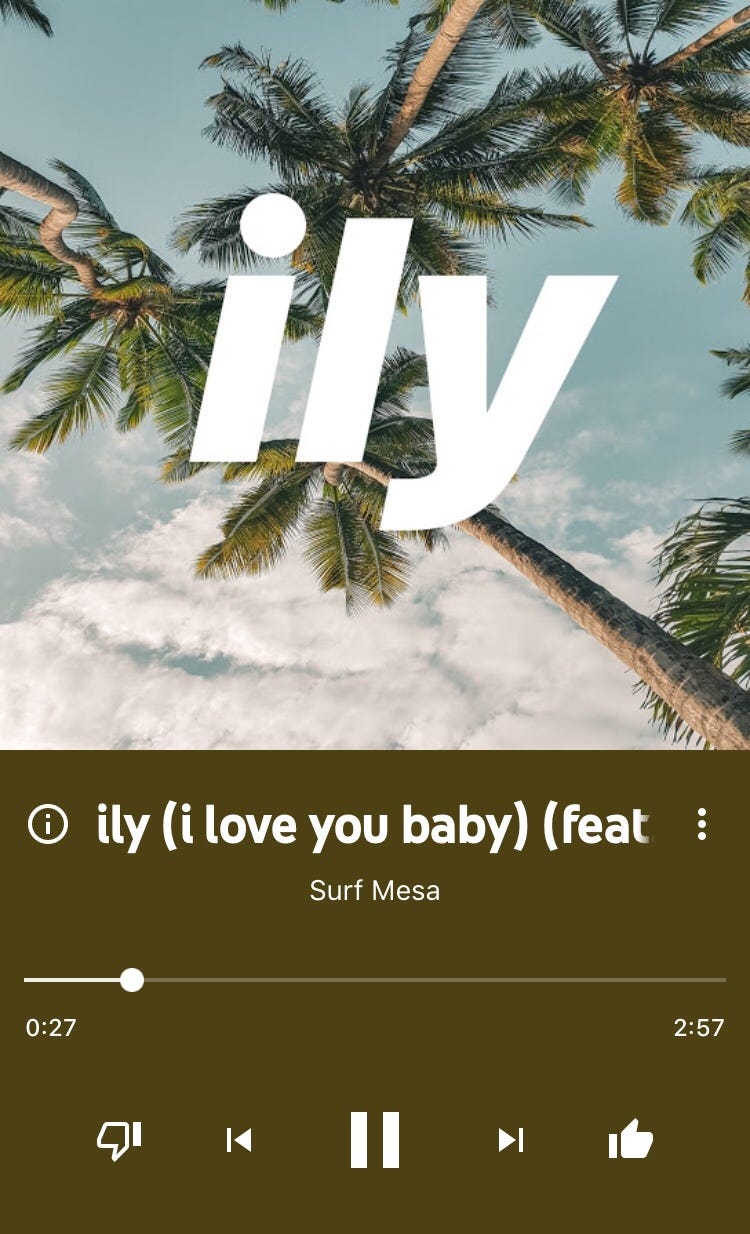750x1234 pixels.
Task: Open the three-dot overflow menu
Action: 702,824
